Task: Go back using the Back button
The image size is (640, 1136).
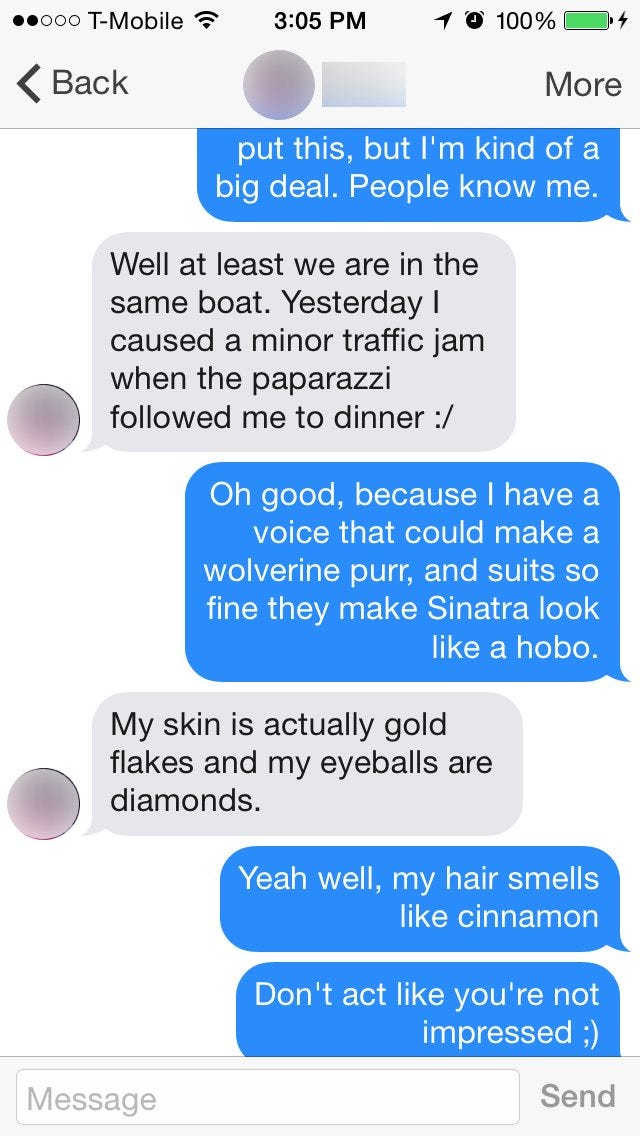Action: pos(73,83)
